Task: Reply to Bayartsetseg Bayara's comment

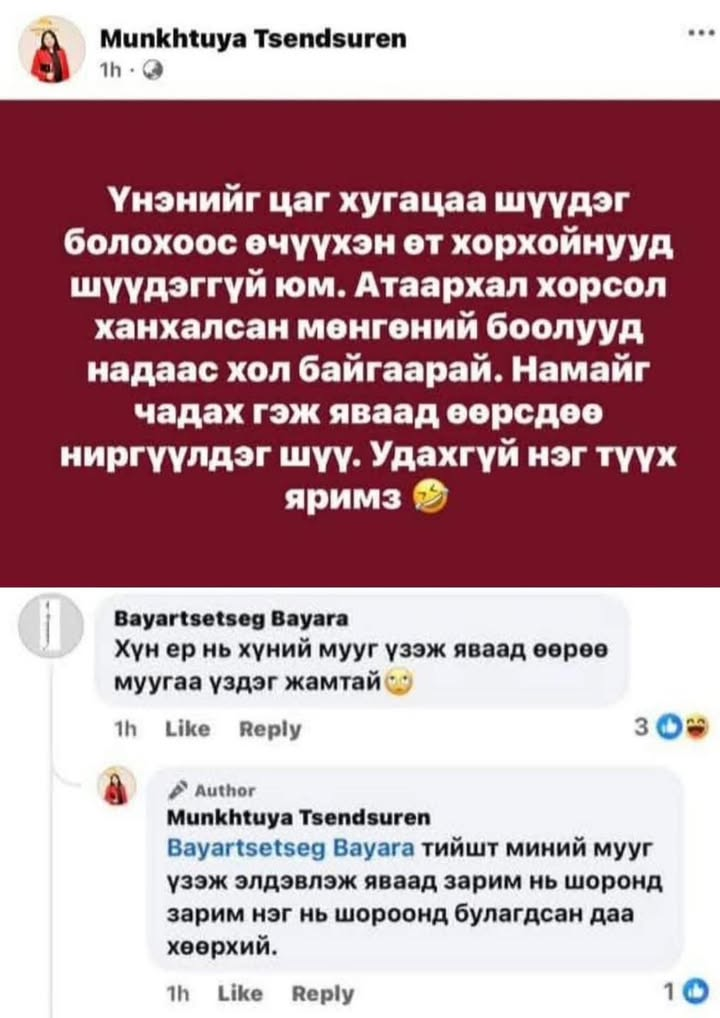Action: pyautogui.click(x=268, y=729)
